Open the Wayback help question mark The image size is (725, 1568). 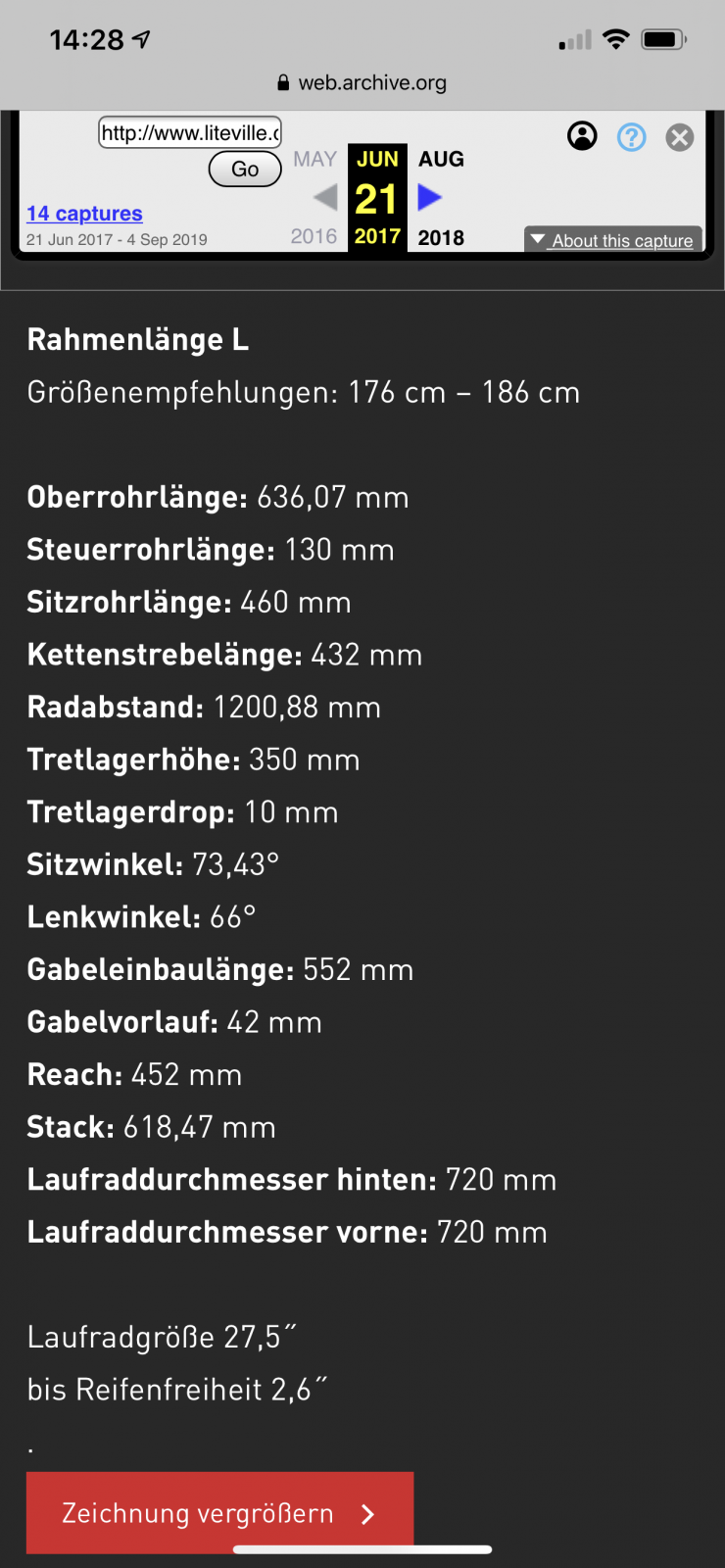click(631, 136)
